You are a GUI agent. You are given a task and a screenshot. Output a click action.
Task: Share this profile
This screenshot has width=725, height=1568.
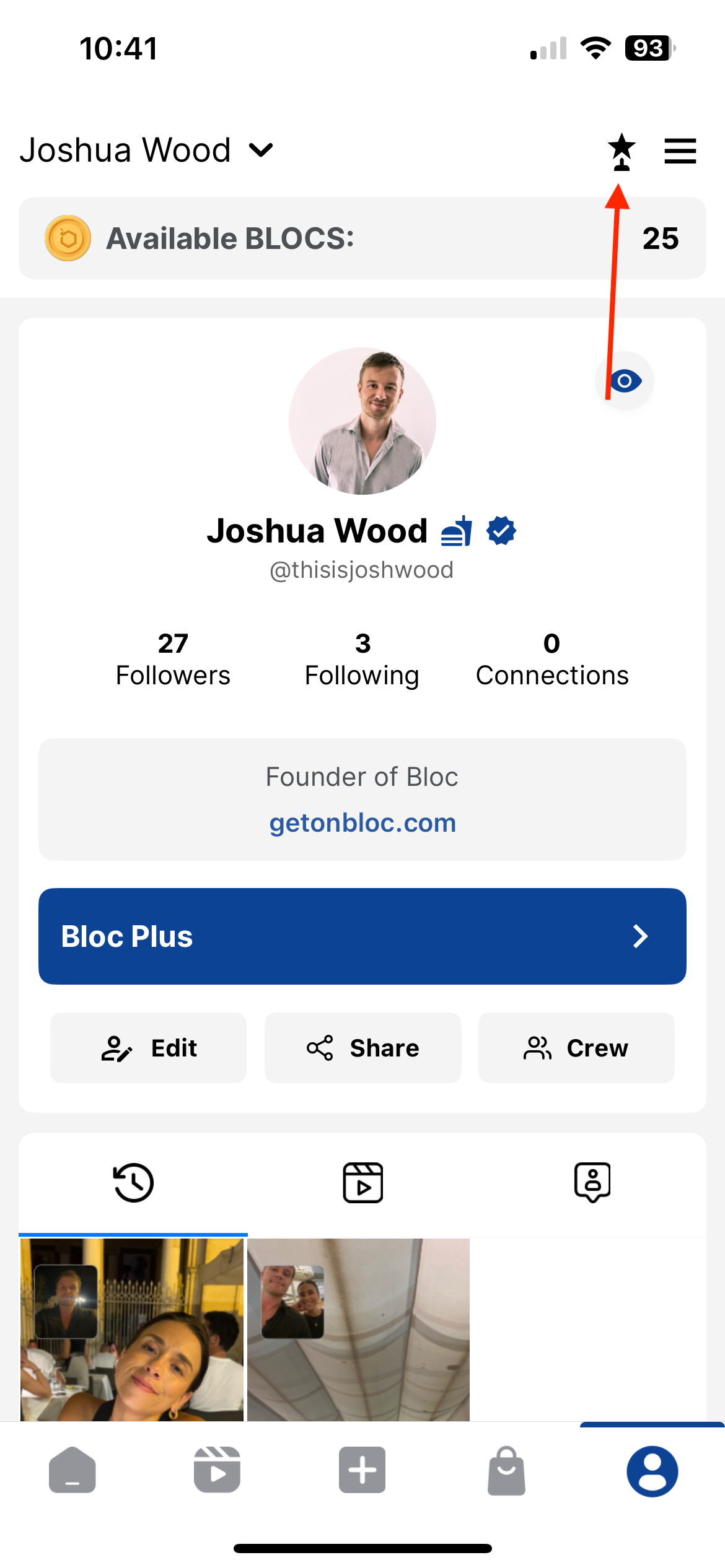coord(362,1048)
